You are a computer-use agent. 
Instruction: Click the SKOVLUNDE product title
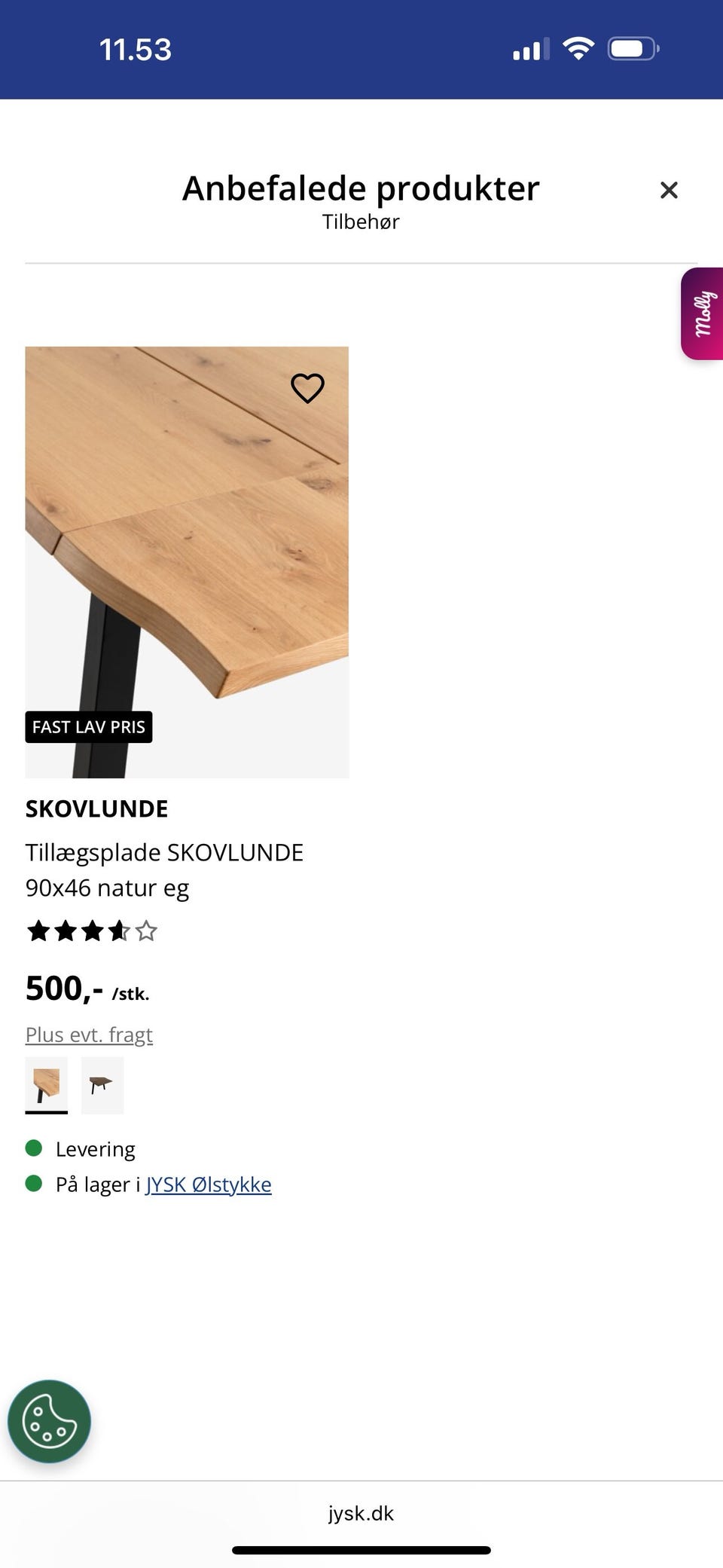97,808
